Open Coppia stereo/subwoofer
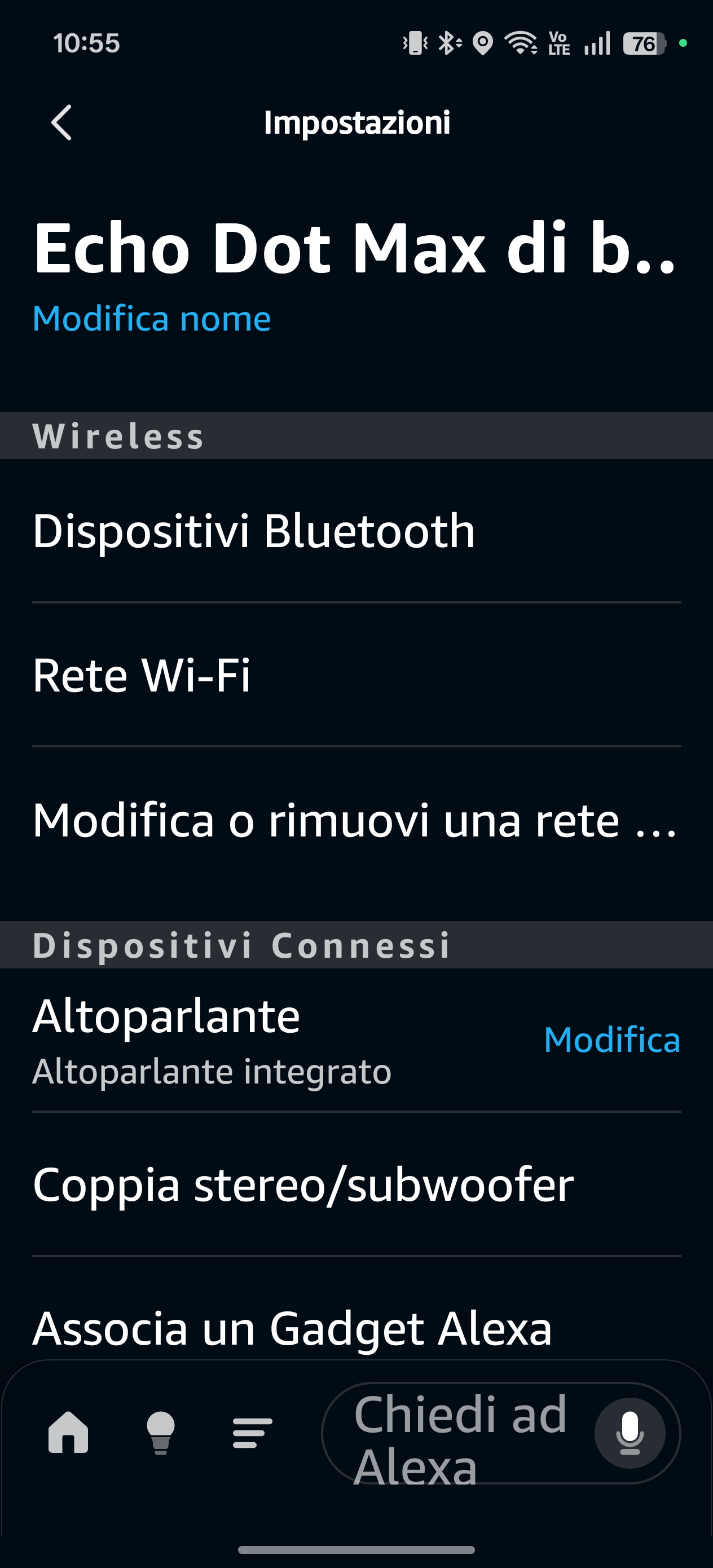 click(x=302, y=1184)
